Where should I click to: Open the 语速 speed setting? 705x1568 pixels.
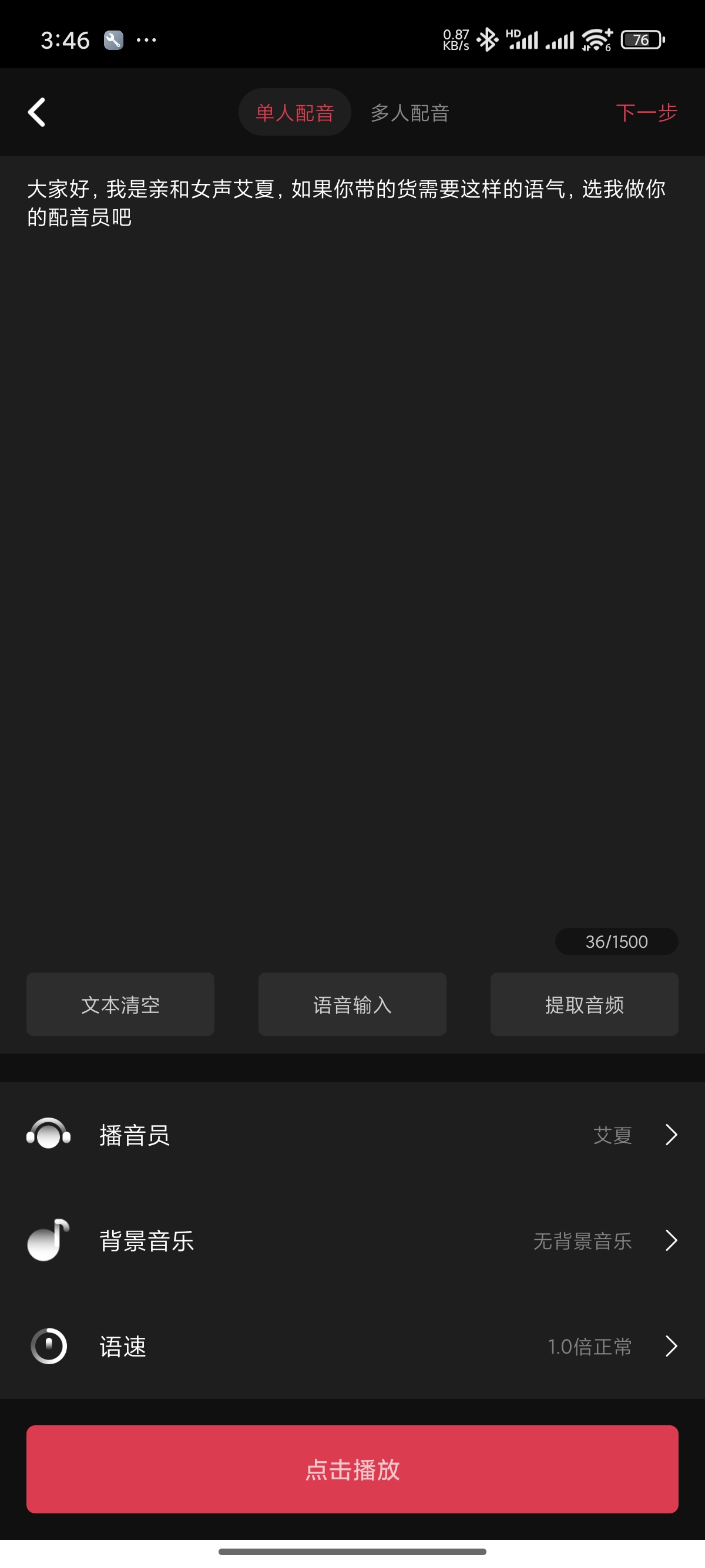coord(352,1346)
